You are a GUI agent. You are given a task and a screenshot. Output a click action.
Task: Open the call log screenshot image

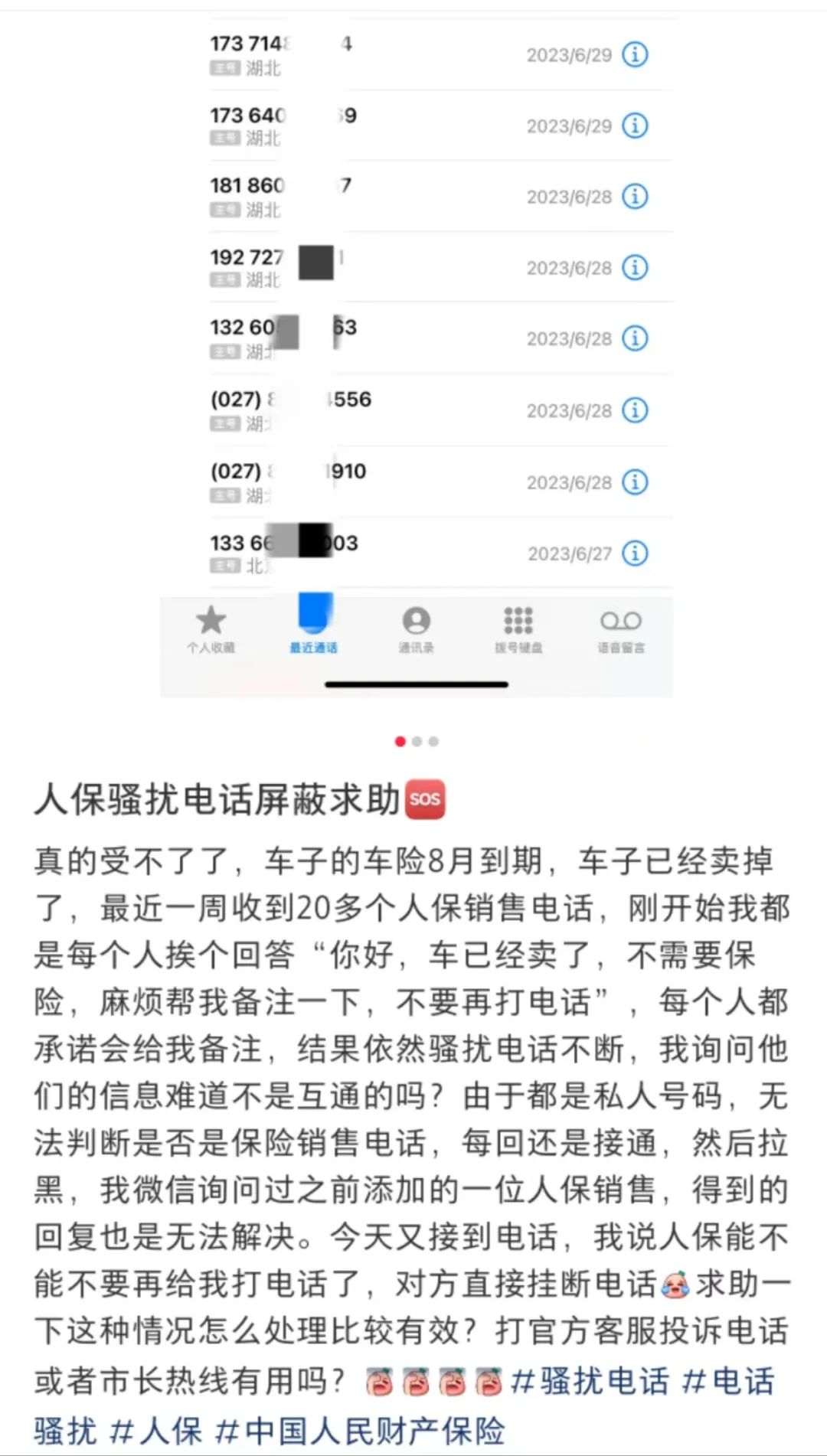click(416, 352)
